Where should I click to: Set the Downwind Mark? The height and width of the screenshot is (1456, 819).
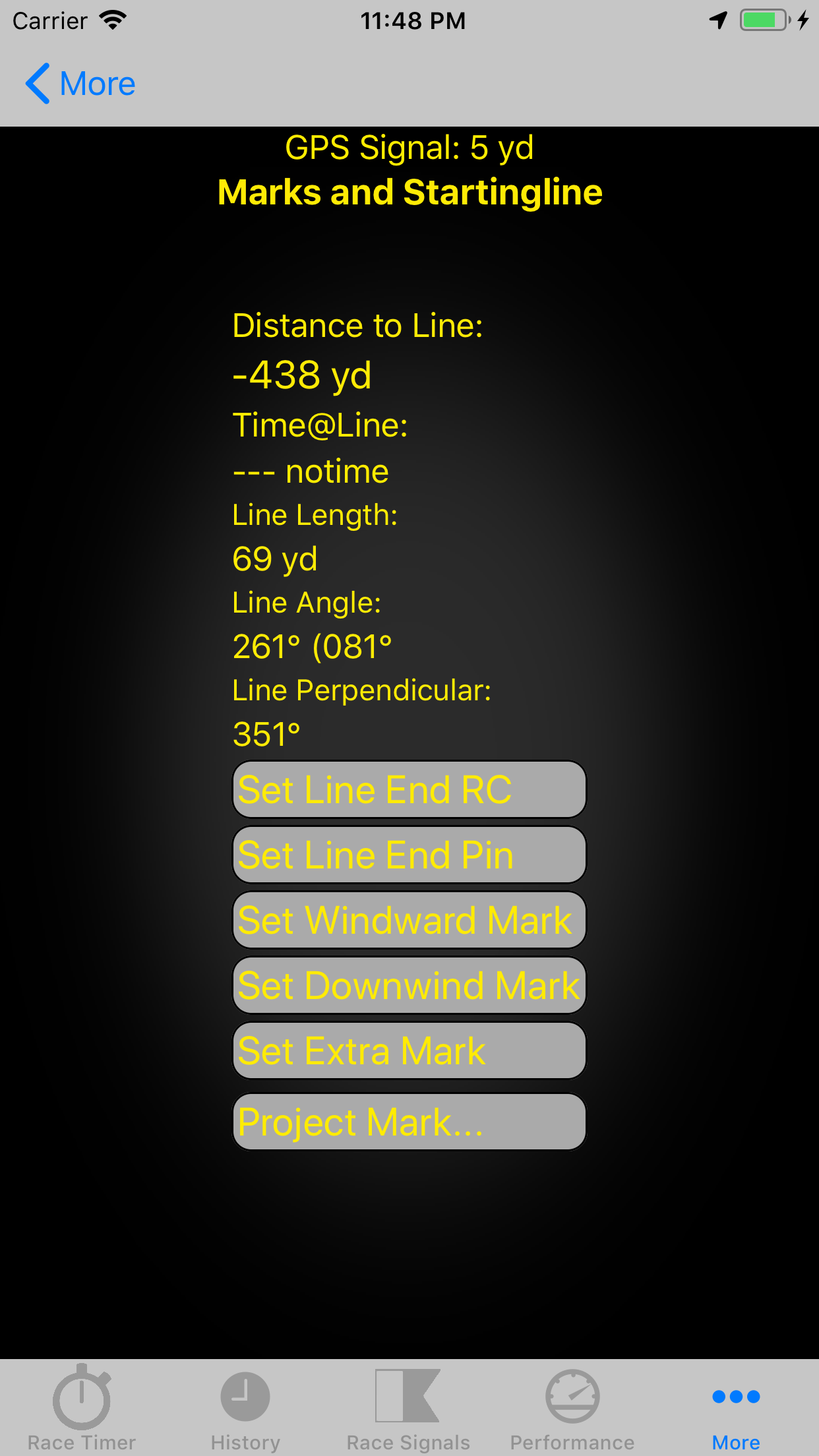409,985
